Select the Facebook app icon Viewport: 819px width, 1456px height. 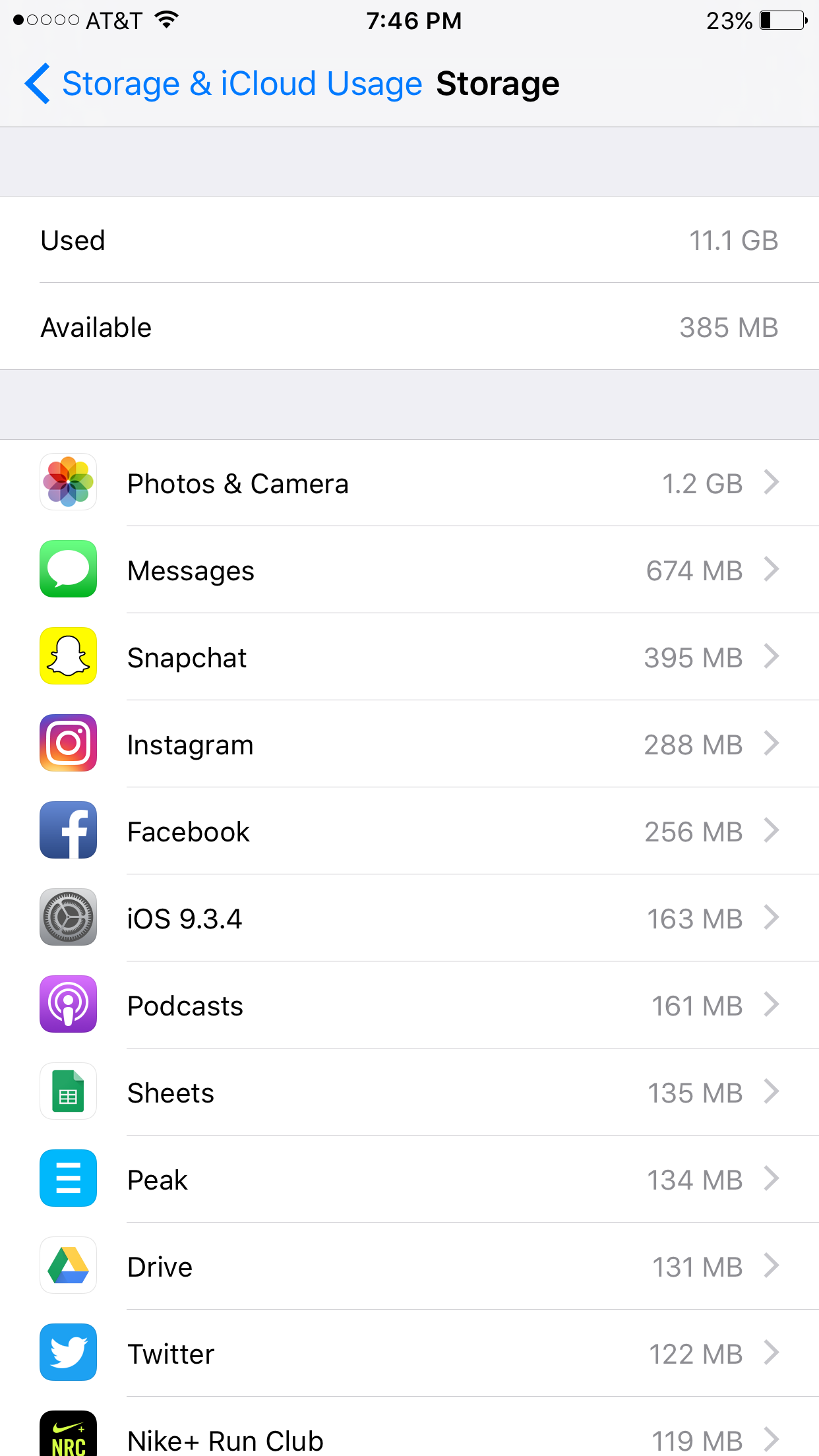(x=68, y=830)
